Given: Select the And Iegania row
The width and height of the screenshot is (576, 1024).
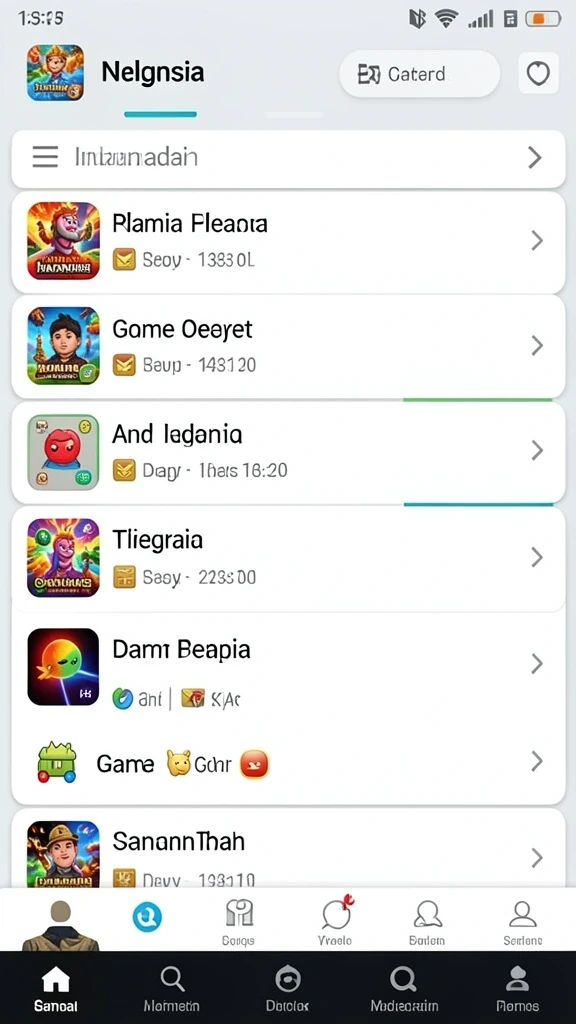Looking at the screenshot, I should coord(288,452).
